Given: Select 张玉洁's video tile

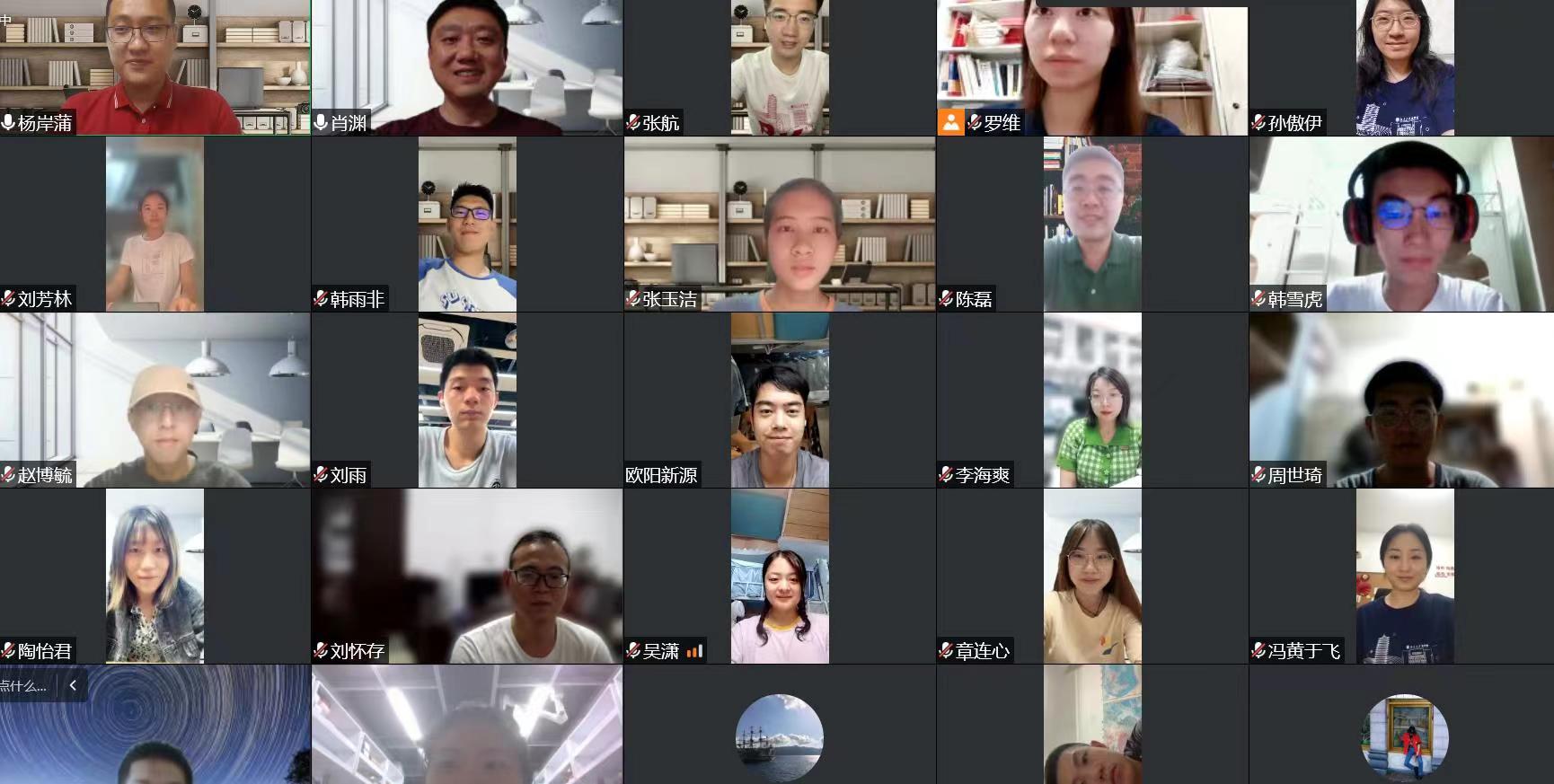Looking at the screenshot, I should pyautogui.click(x=779, y=225).
